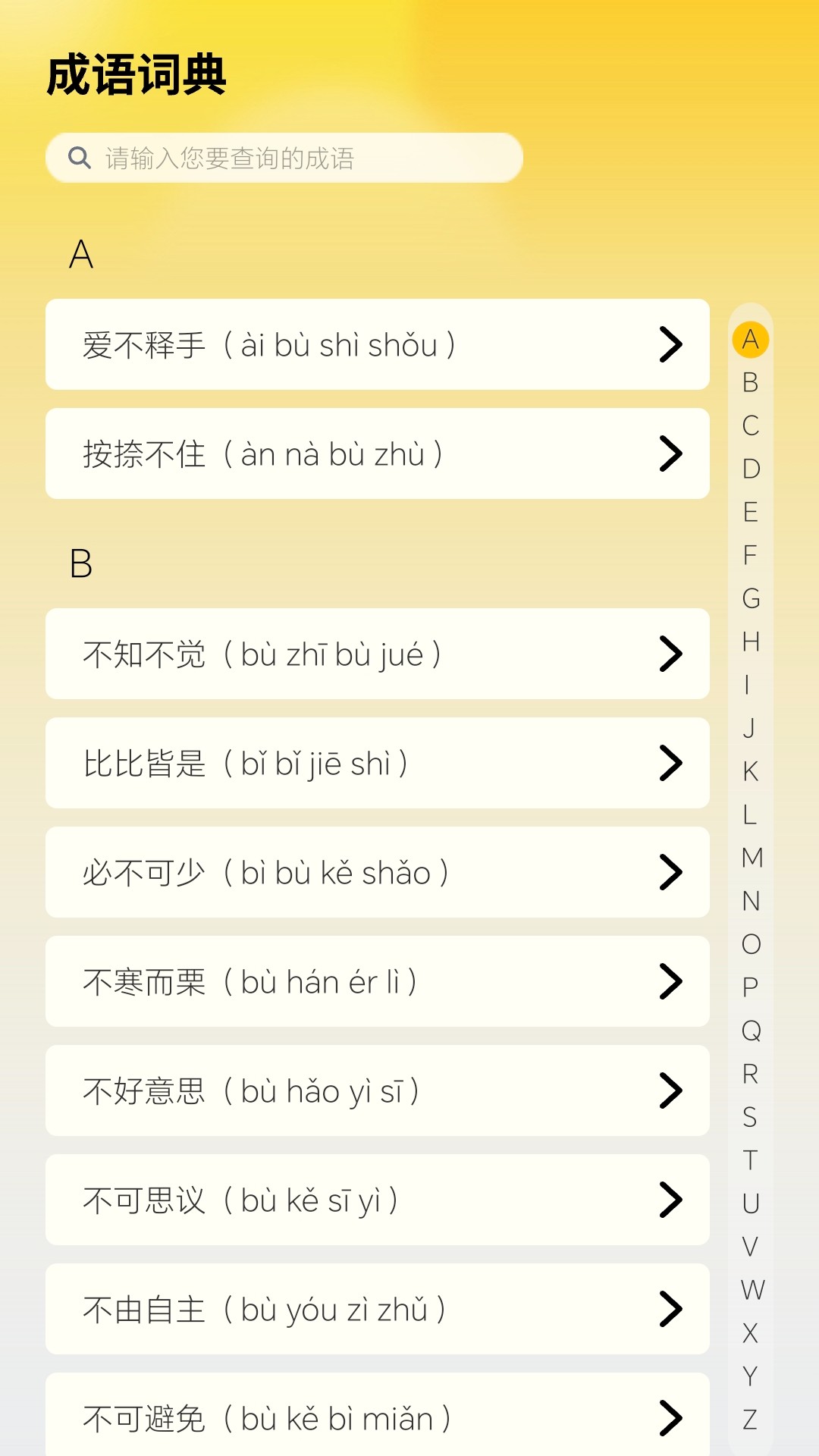This screenshot has width=819, height=1456.
Task: Open the entry 比比皆是
Action: [377, 764]
